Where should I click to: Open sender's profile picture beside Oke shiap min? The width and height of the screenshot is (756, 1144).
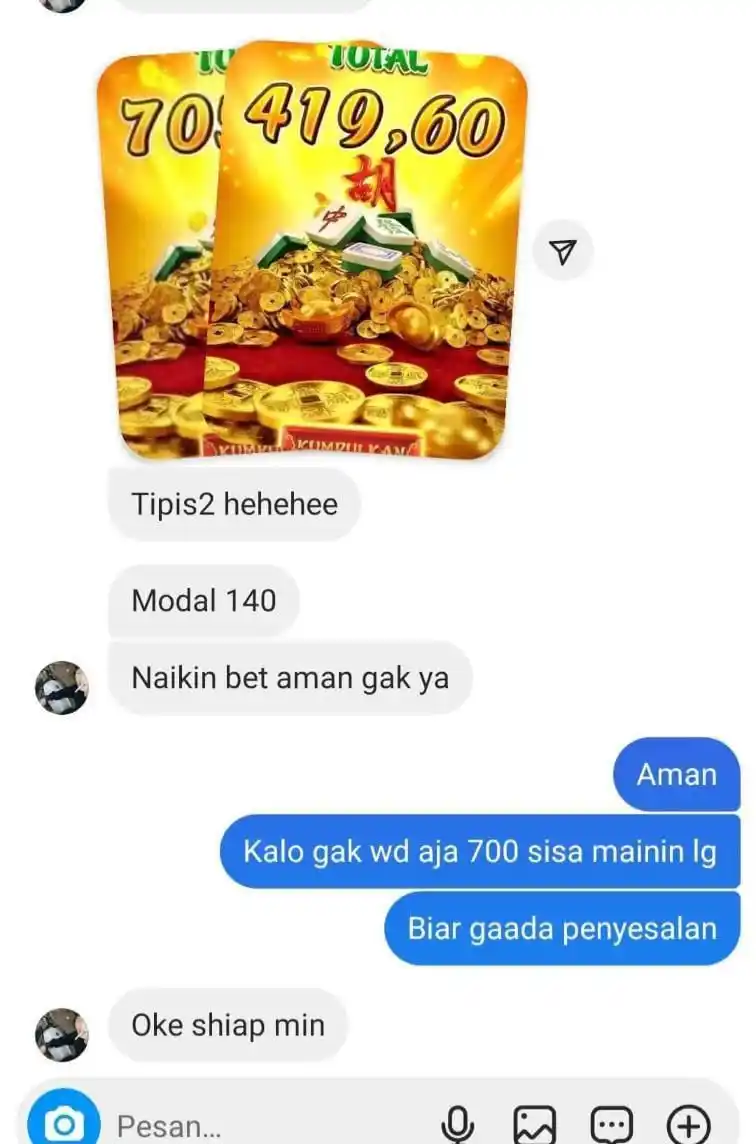[x=62, y=1034]
